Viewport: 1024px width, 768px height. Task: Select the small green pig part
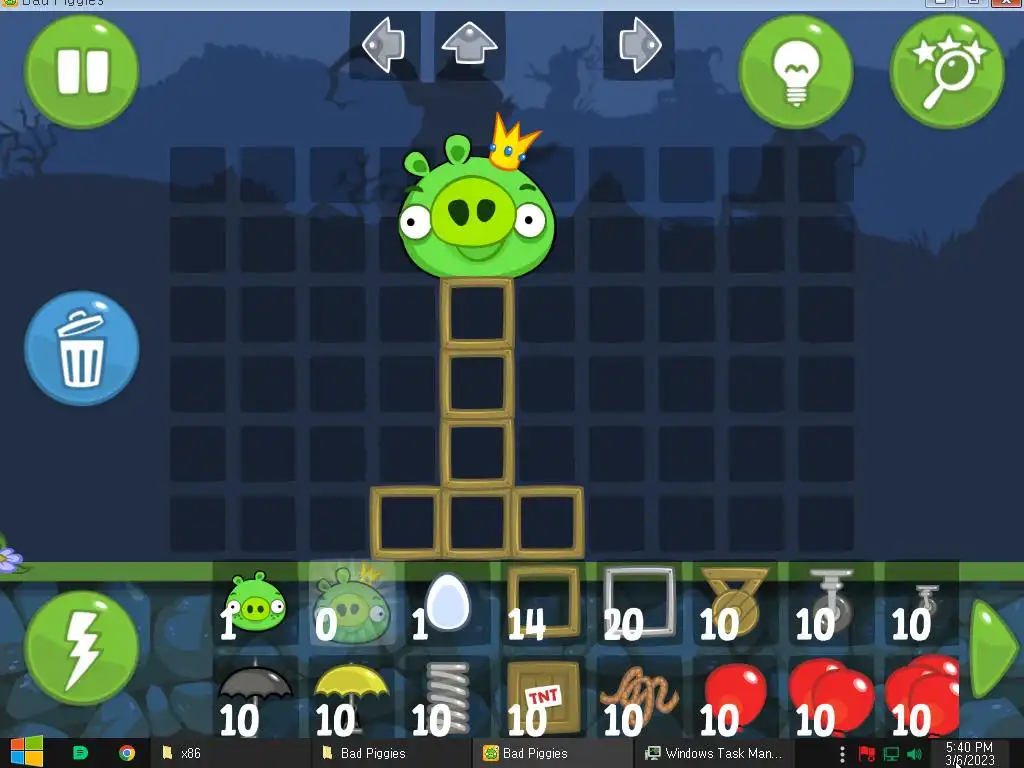[x=257, y=602]
